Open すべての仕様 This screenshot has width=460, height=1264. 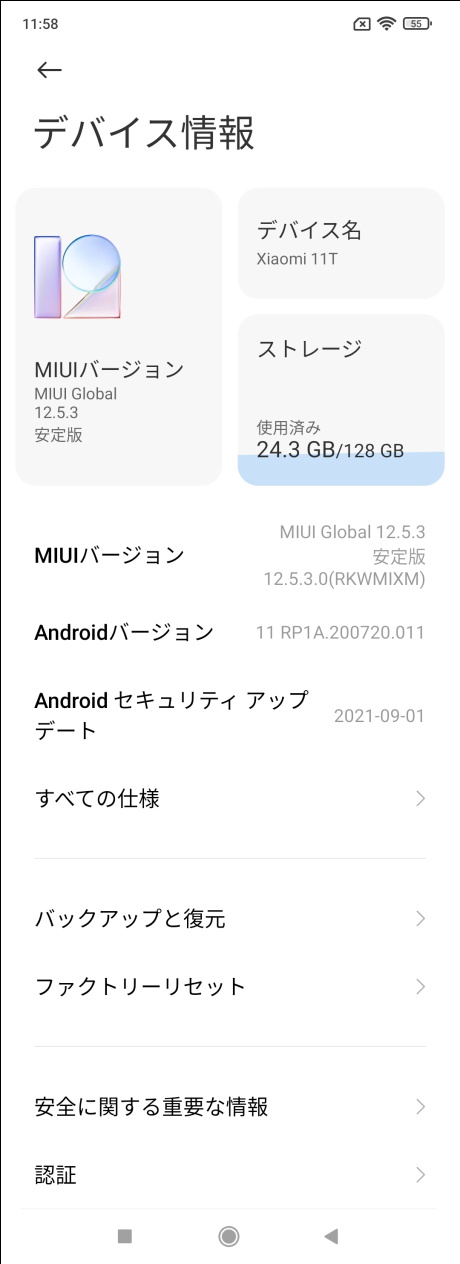click(x=230, y=798)
